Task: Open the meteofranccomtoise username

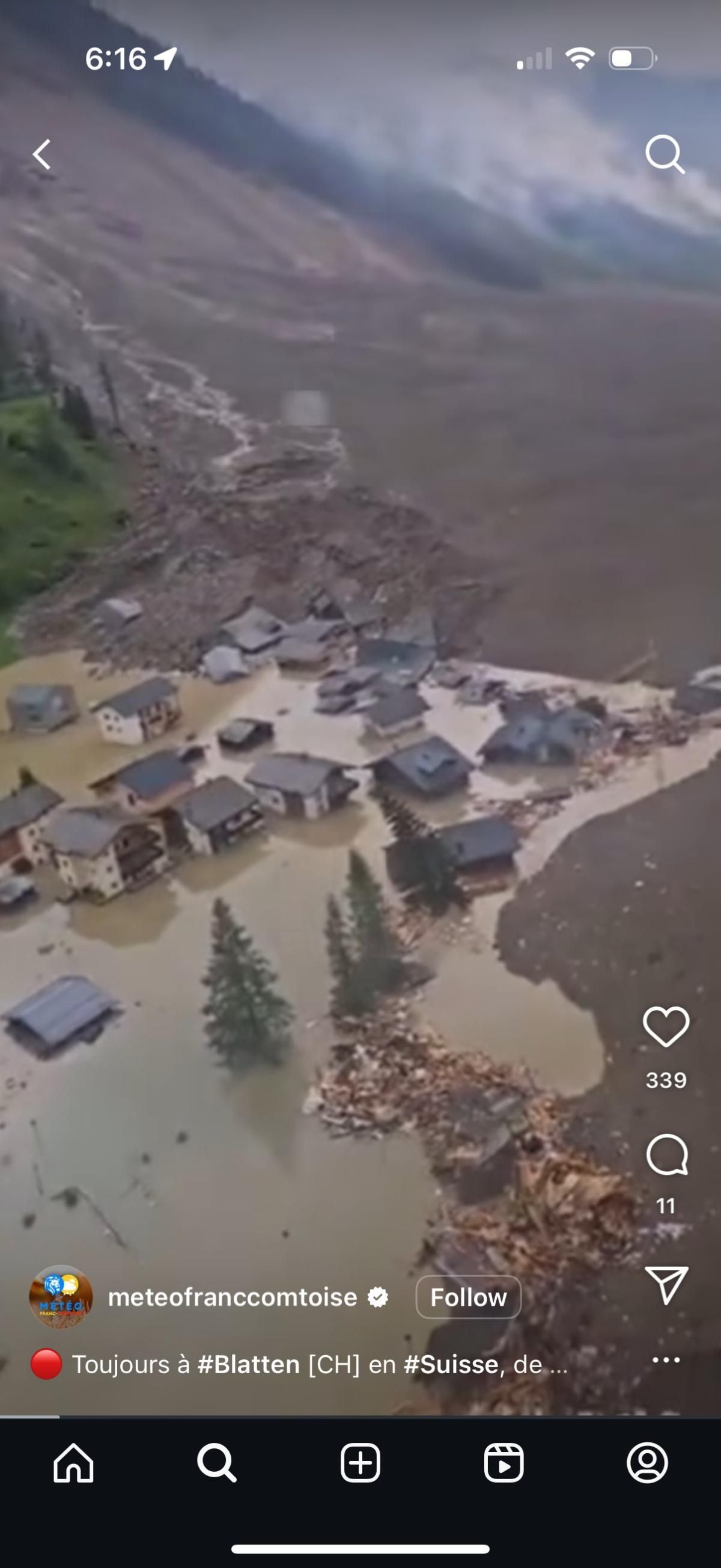Action: 233,1297
